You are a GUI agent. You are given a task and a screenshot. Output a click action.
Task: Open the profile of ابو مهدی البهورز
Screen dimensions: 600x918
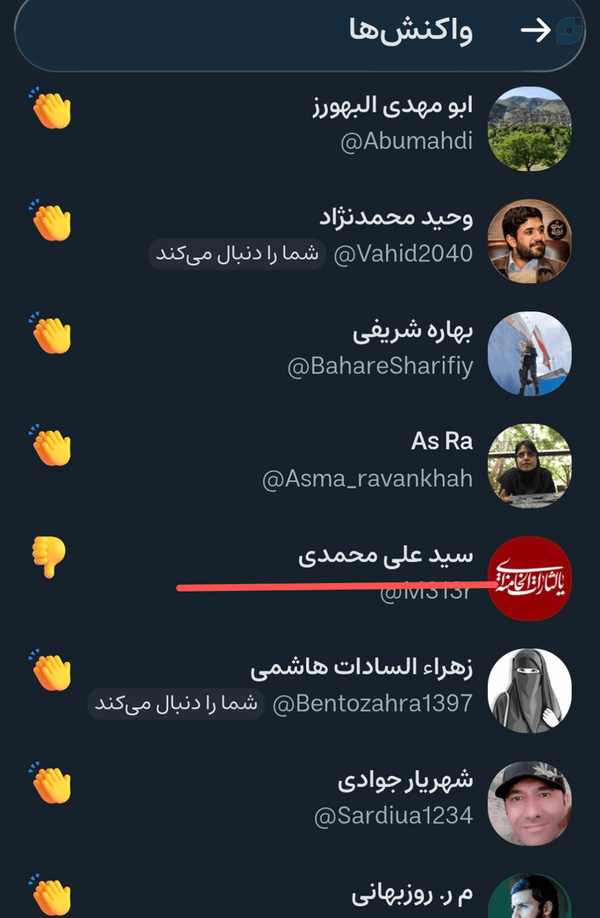[300, 129]
